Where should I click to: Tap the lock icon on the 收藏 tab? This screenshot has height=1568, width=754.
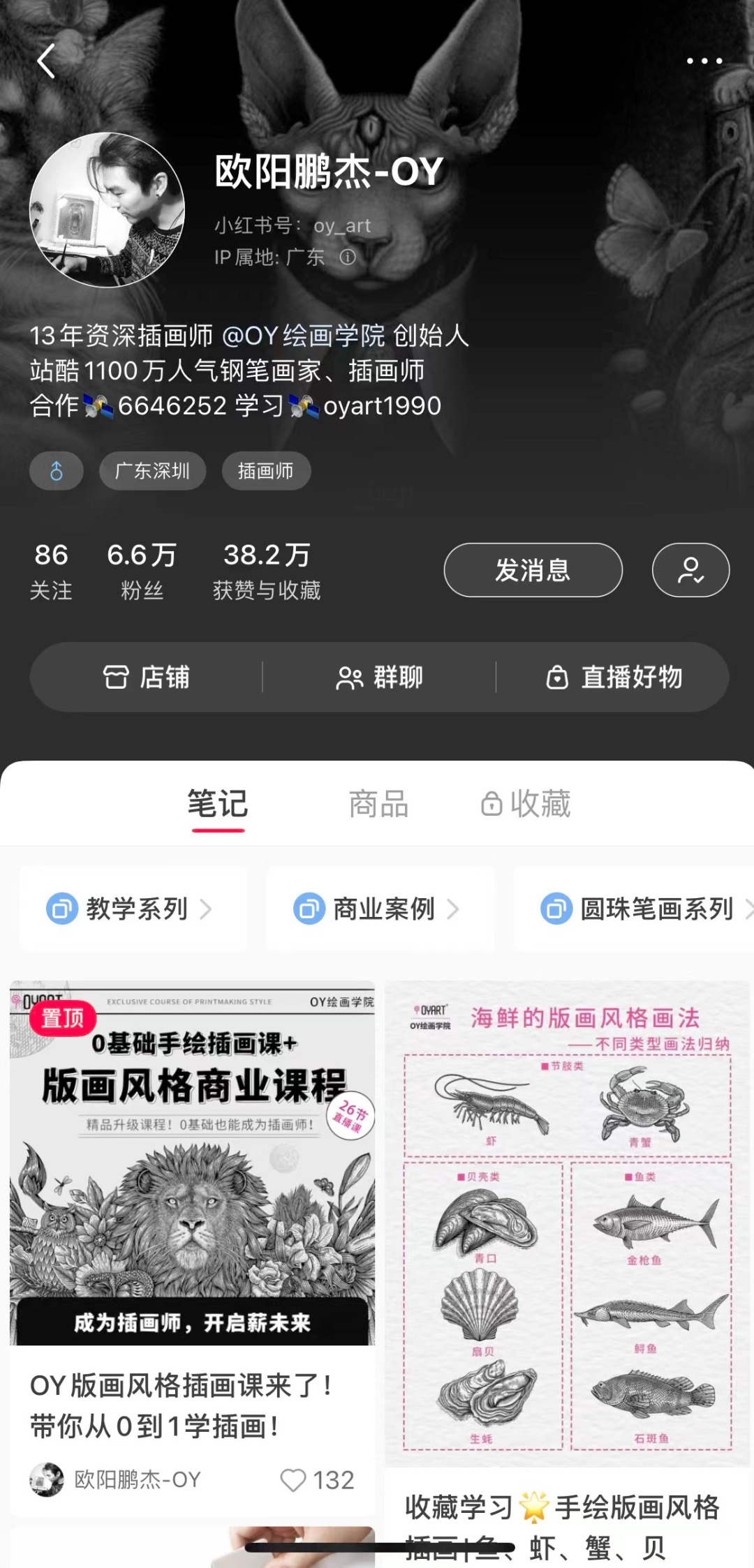coord(492,804)
